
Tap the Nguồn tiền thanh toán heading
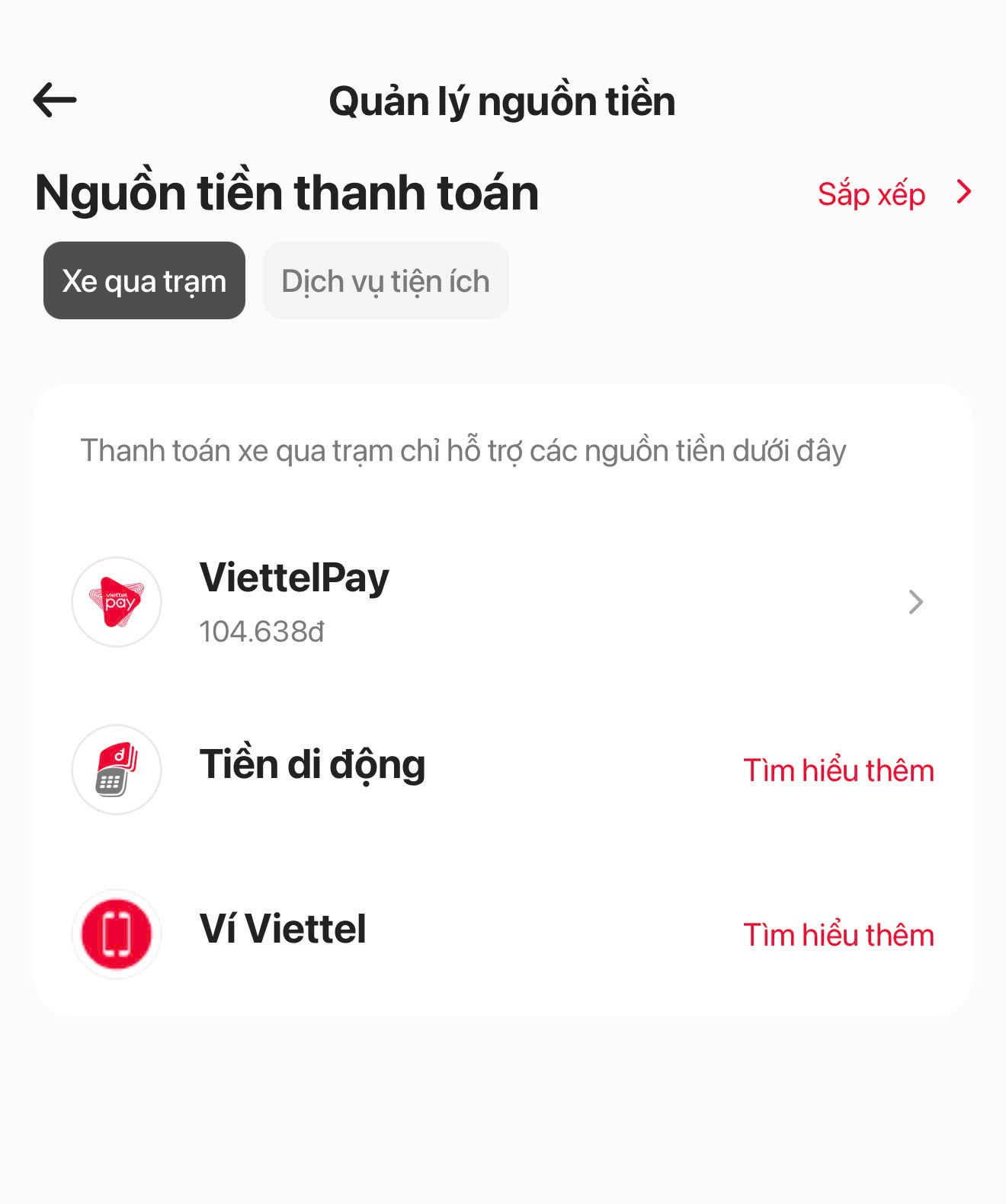pos(286,191)
